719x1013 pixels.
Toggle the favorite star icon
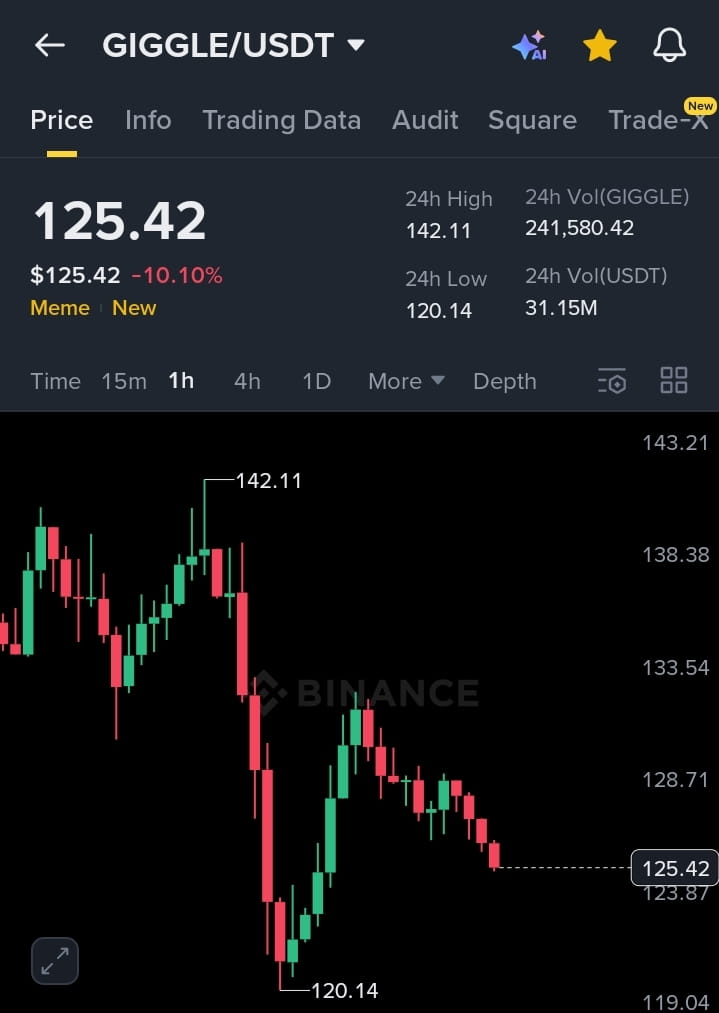click(x=599, y=45)
